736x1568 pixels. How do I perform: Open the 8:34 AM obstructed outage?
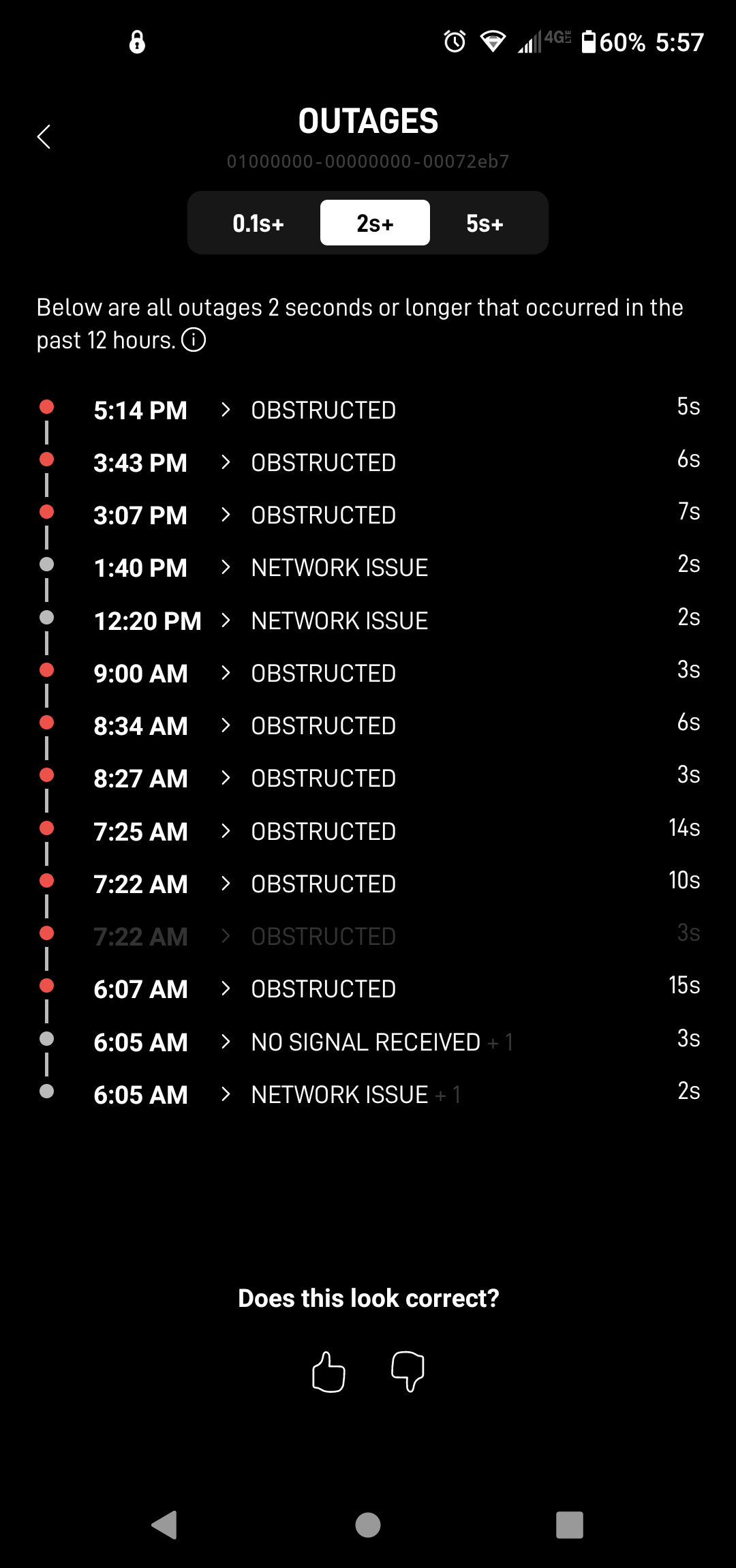pos(226,725)
